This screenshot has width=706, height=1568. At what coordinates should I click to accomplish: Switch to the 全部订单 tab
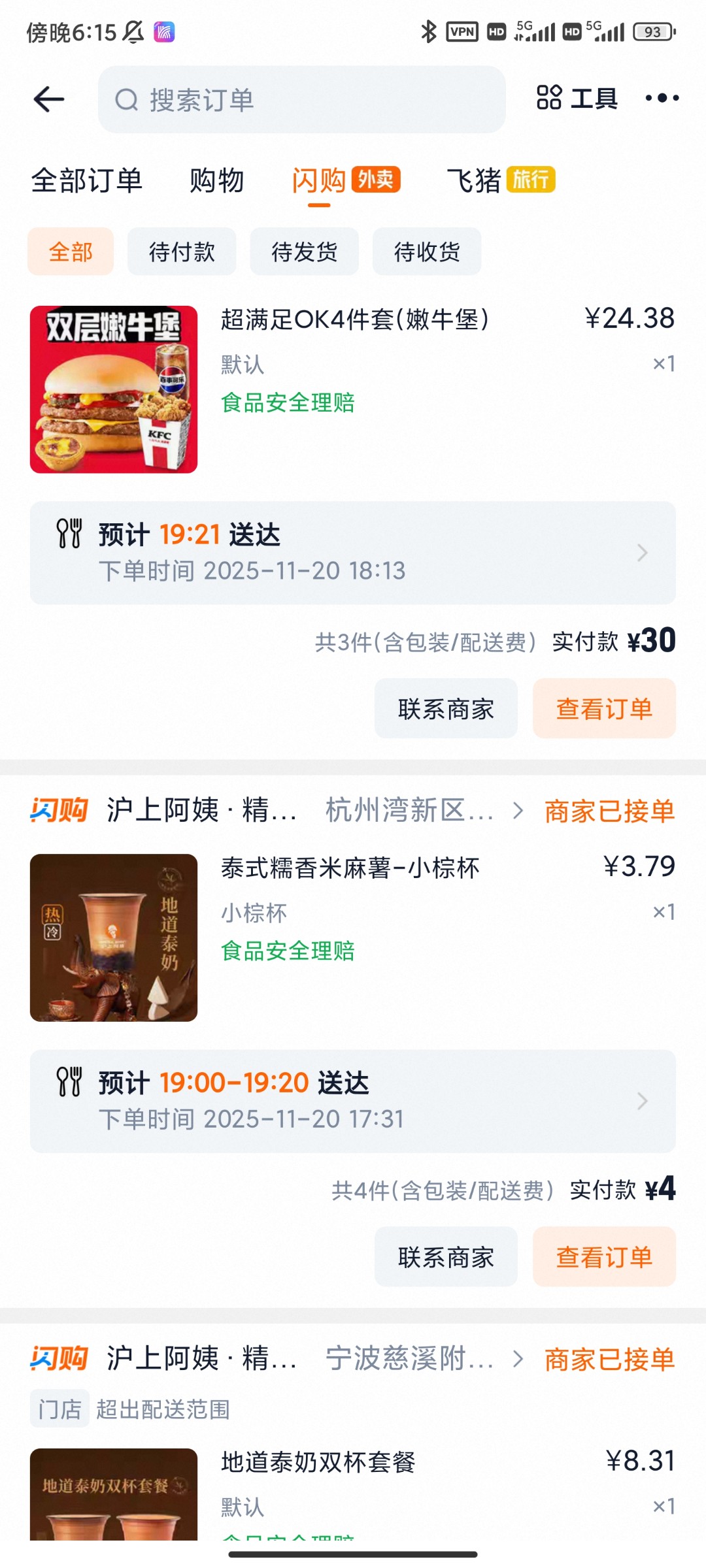point(87,180)
